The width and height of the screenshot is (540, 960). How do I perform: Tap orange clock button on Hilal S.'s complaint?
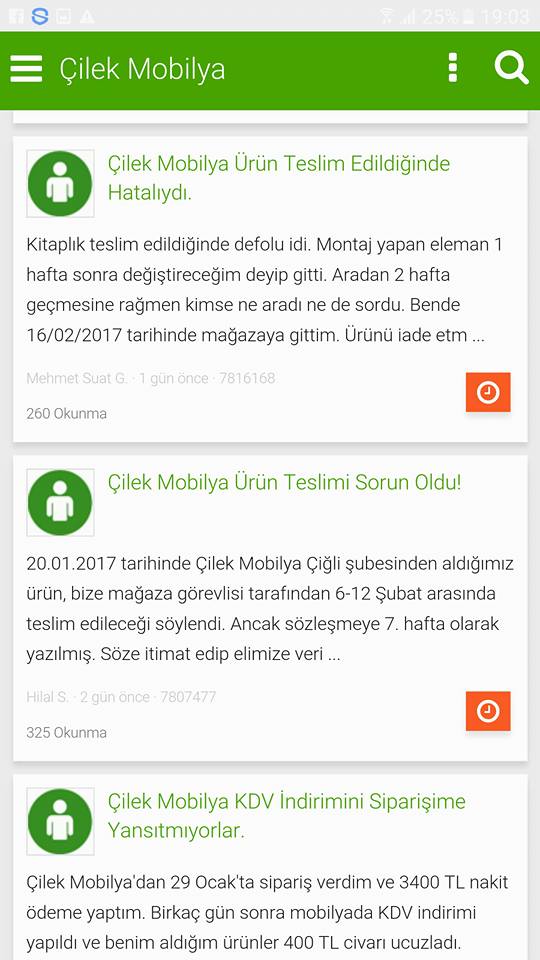coord(488,711)
